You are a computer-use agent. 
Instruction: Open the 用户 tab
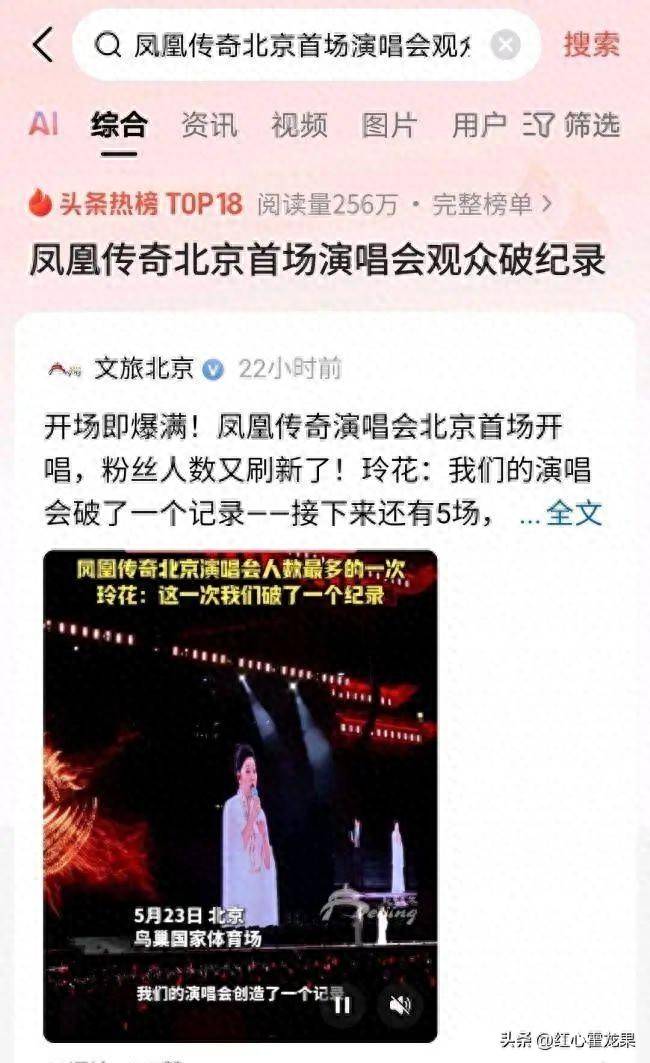click(x=479, y=125)
